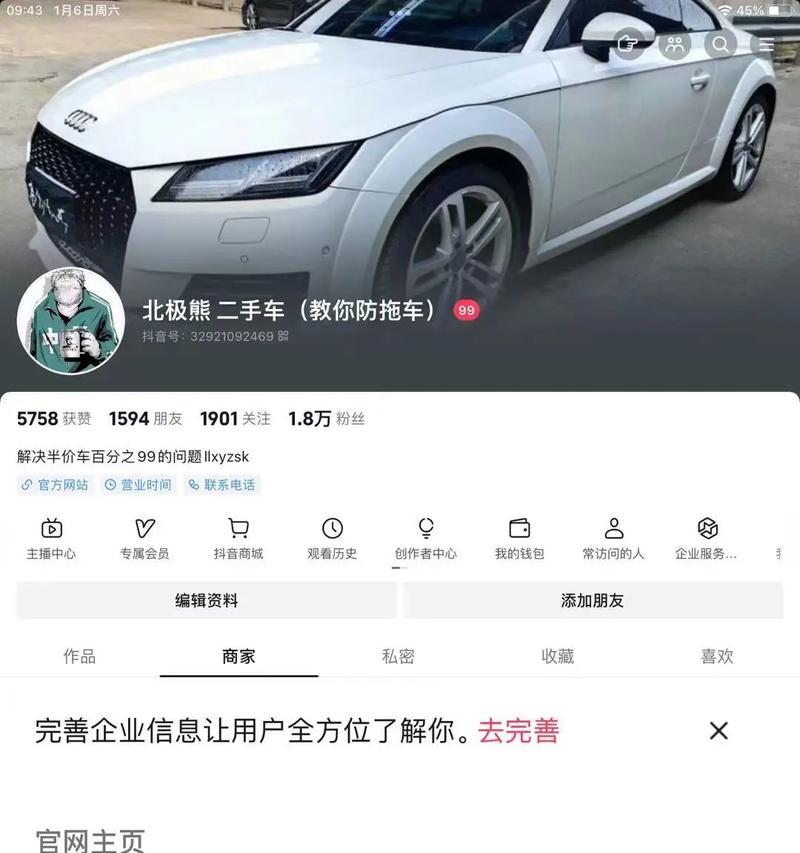Open 创作者中心
This screenshot has height=853, width=800.
426,539
